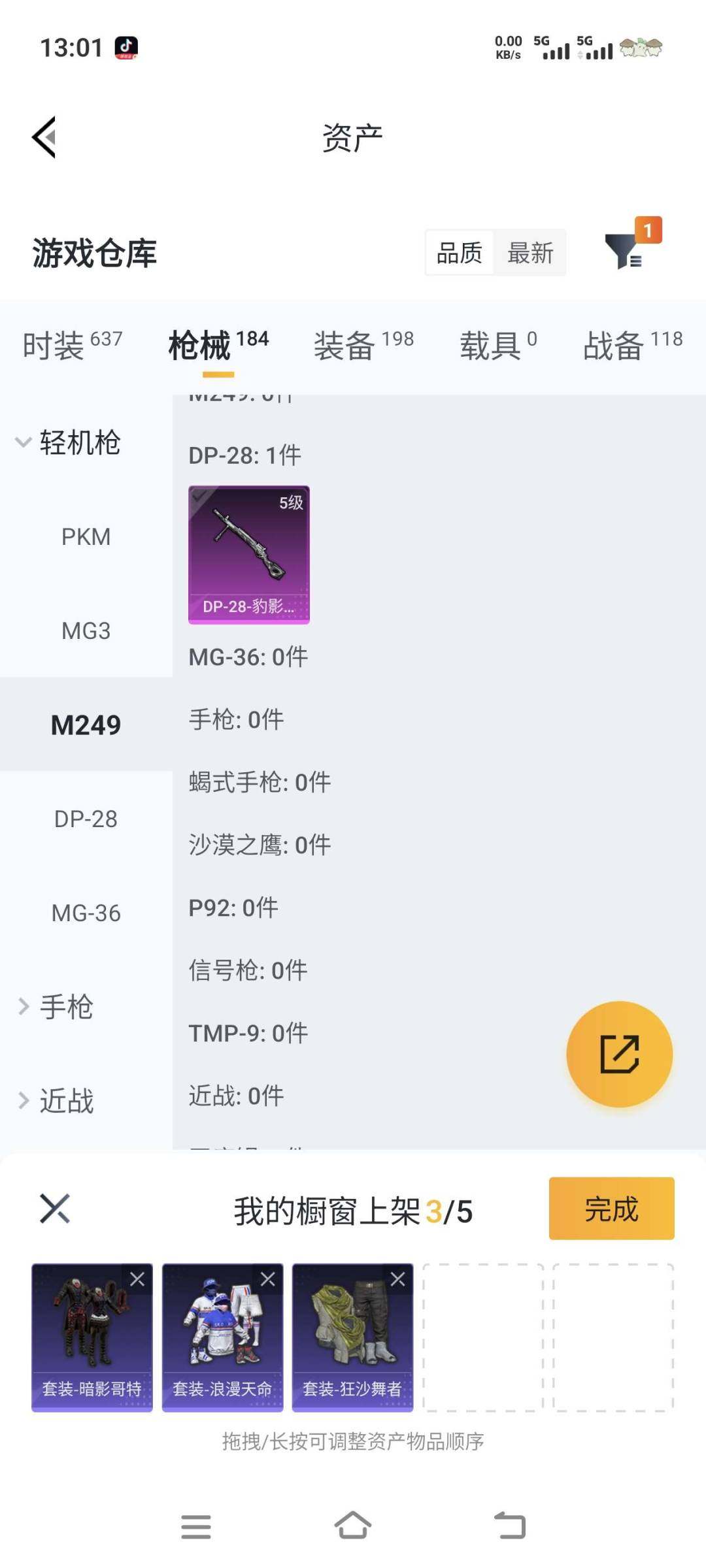Switch sorting to 最新
706x1568 pixels.
[x=531, y=252]
